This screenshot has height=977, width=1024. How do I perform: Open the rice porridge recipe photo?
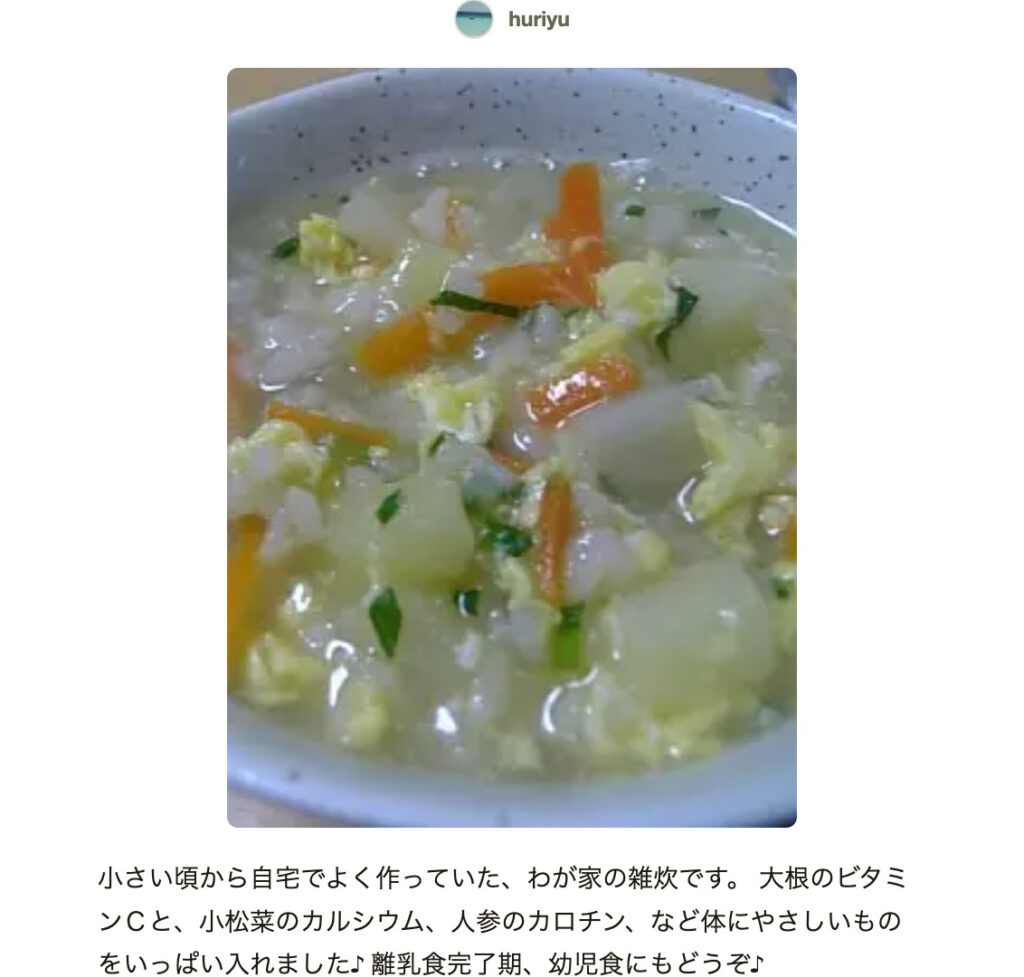[x=511, y=447]
